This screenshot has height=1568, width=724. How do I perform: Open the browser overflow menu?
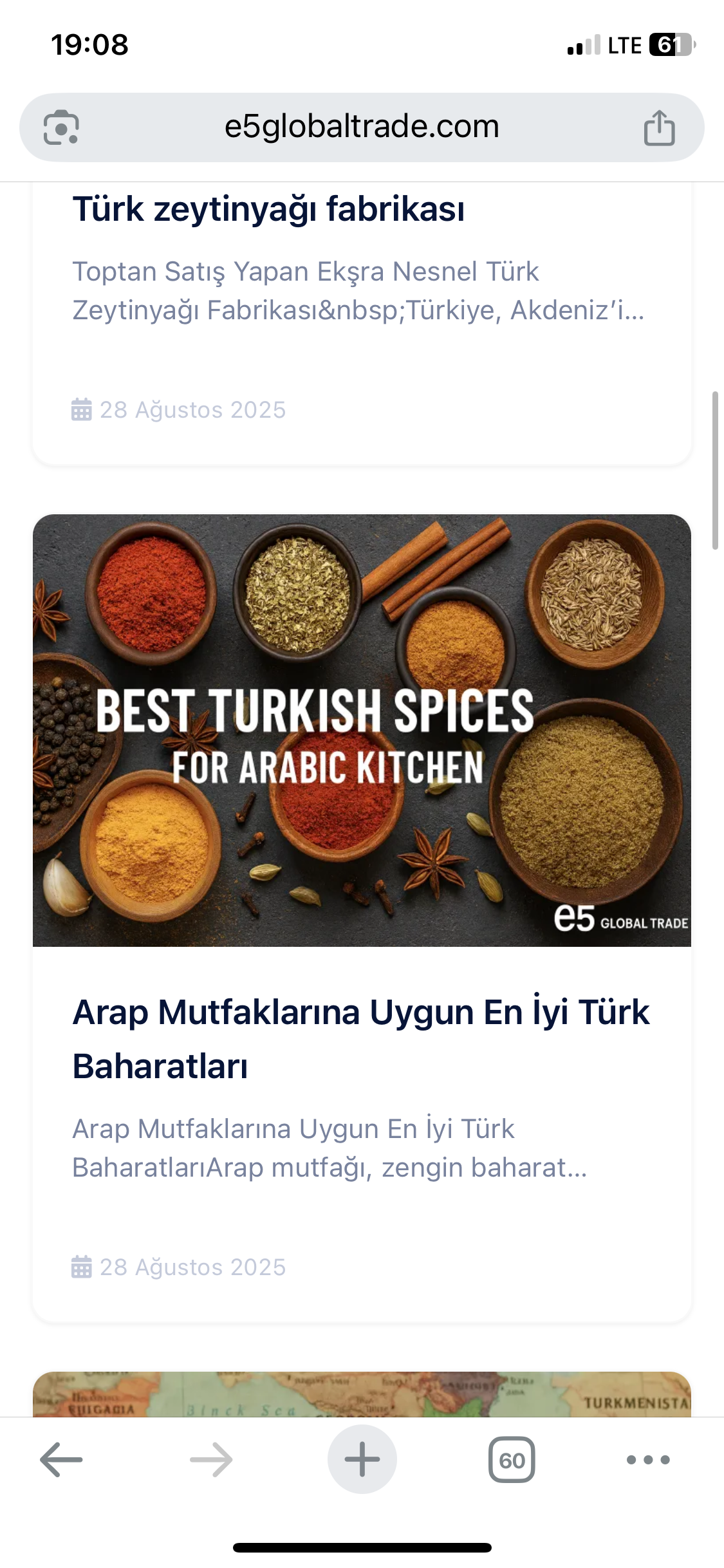(x=648, y=1460)
